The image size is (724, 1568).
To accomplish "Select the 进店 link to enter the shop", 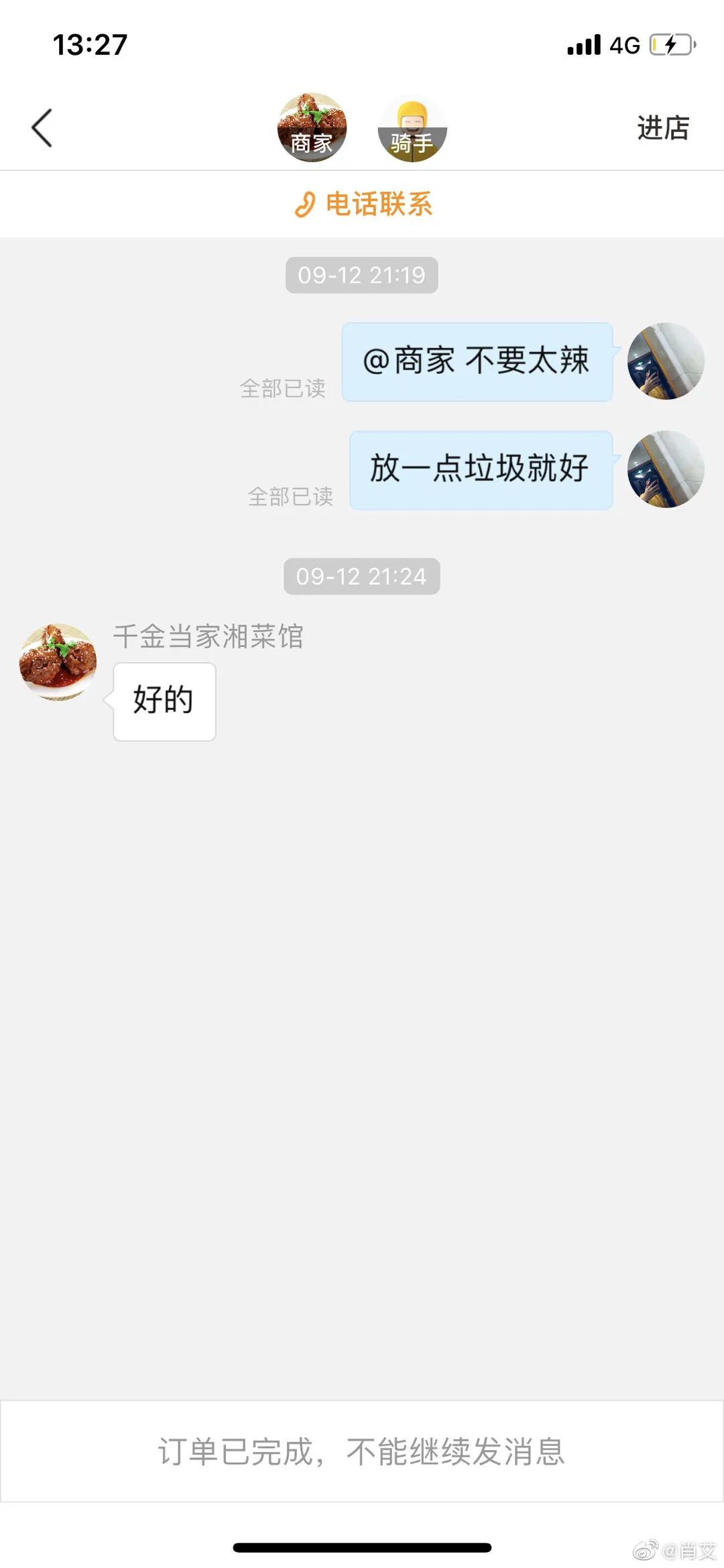I will point(661,129).
